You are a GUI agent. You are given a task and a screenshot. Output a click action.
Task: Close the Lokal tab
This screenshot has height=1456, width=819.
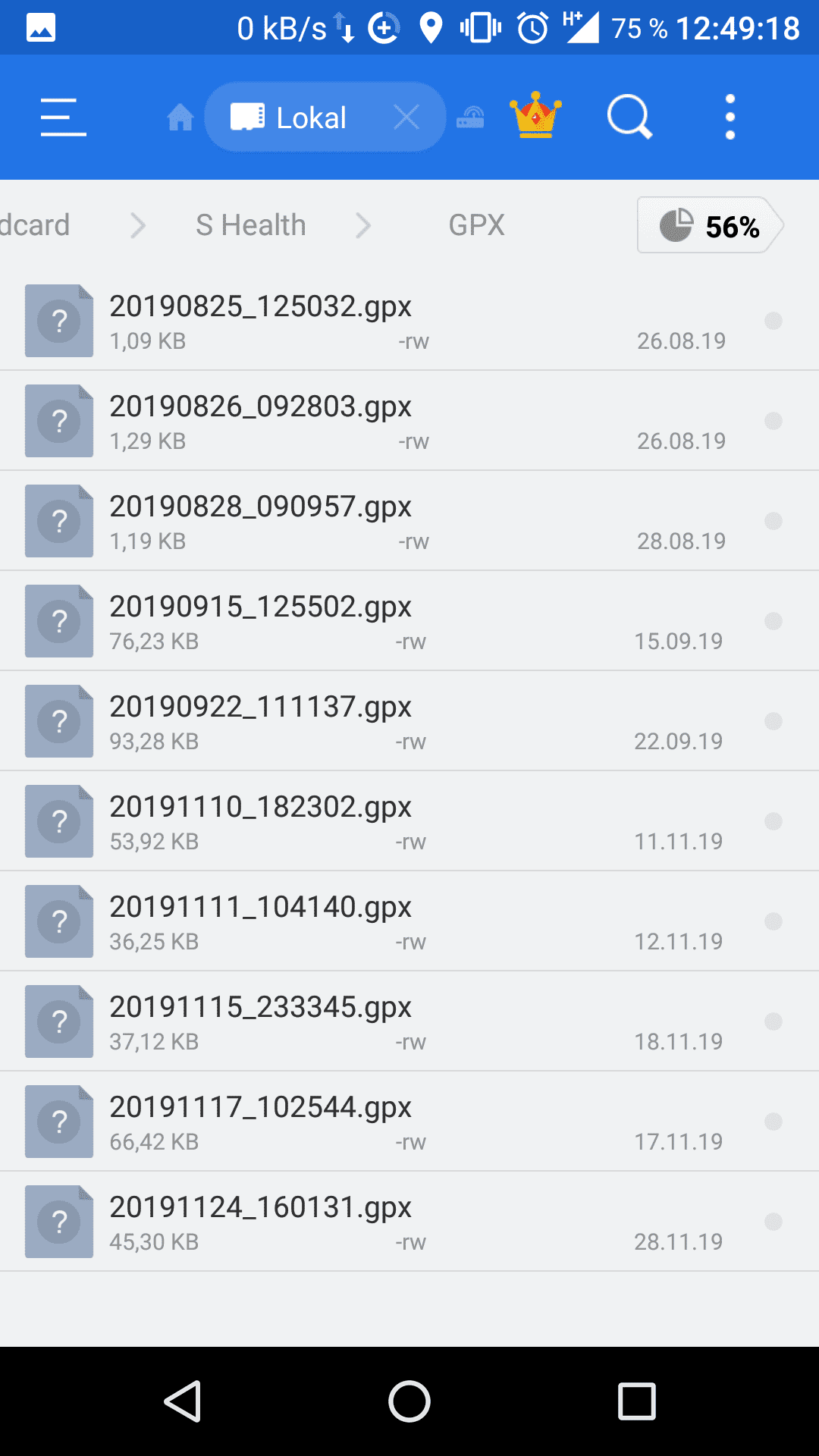click(x=406, y=118)
